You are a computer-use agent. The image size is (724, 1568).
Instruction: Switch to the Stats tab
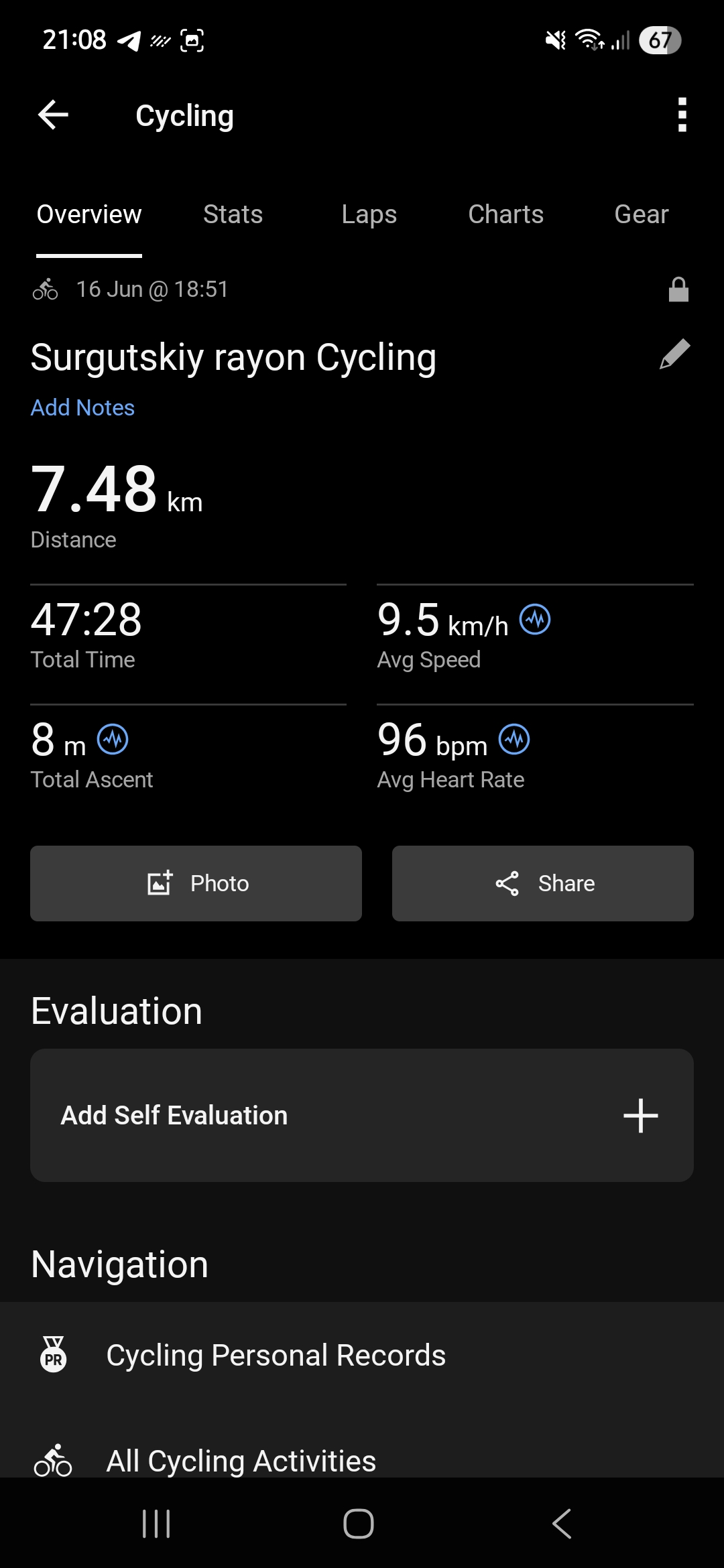(x=233, y=214)
